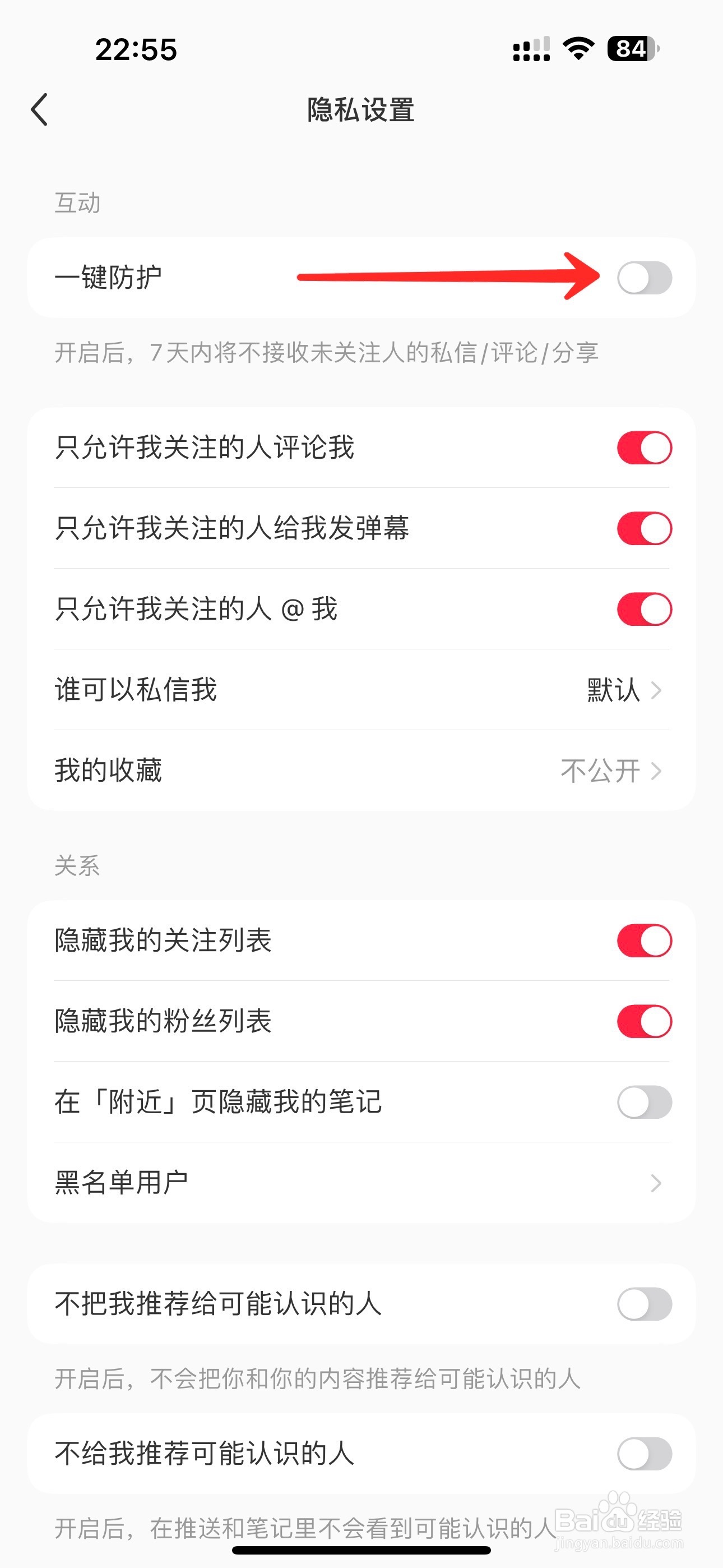The height and width of the screenshot is (1568, 723).
Task: Toggle 只允许我关注的人 @ 我 off
Action: (x=644, y=609)
